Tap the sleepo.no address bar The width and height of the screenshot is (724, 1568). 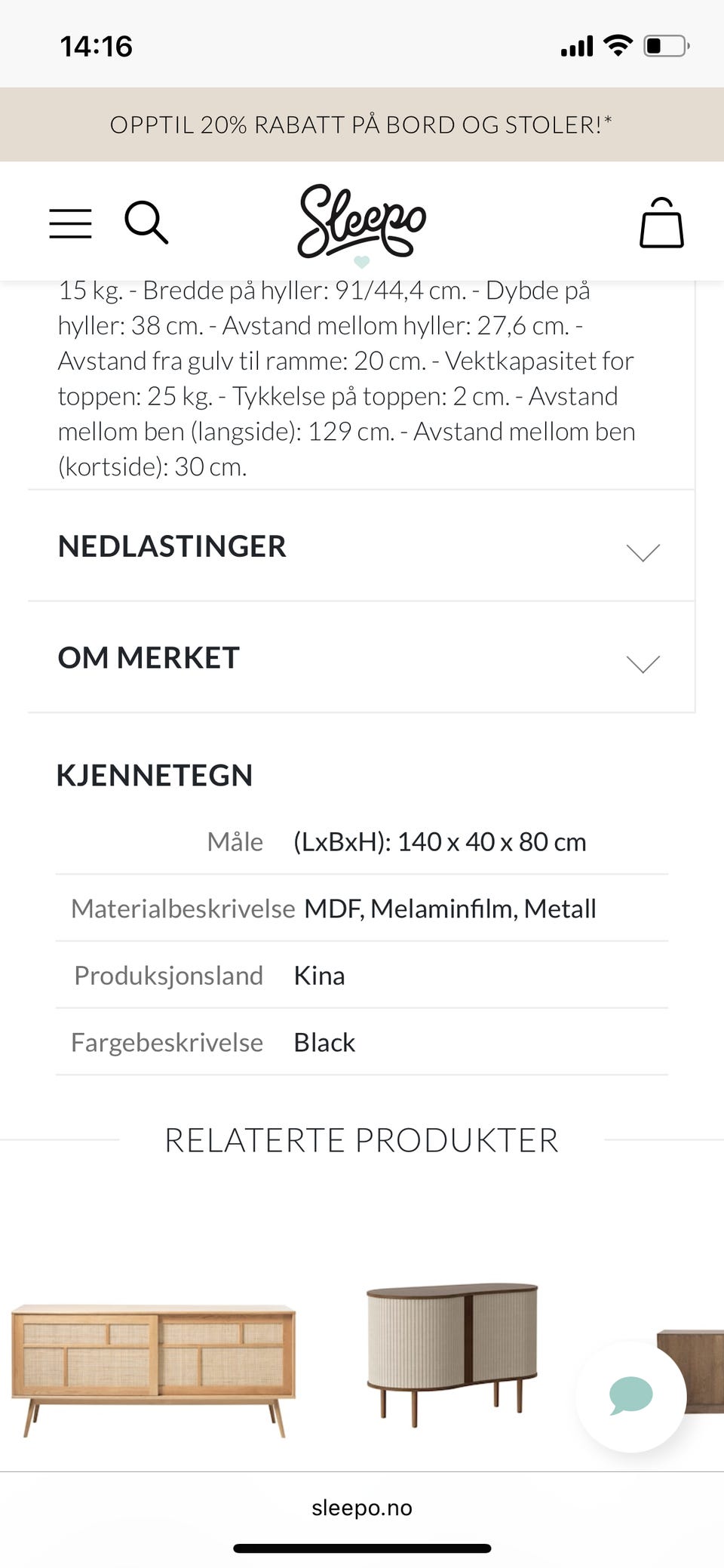point(362,1508)
